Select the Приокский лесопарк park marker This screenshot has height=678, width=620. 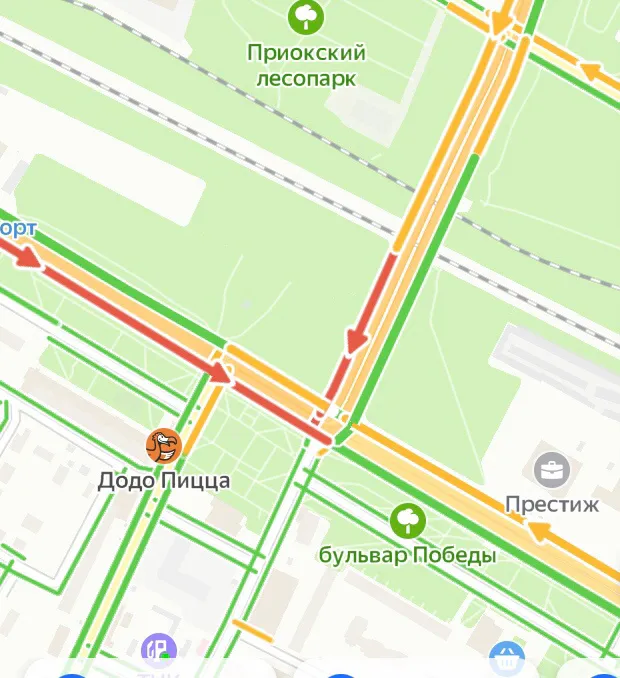(x=305, y=17)
